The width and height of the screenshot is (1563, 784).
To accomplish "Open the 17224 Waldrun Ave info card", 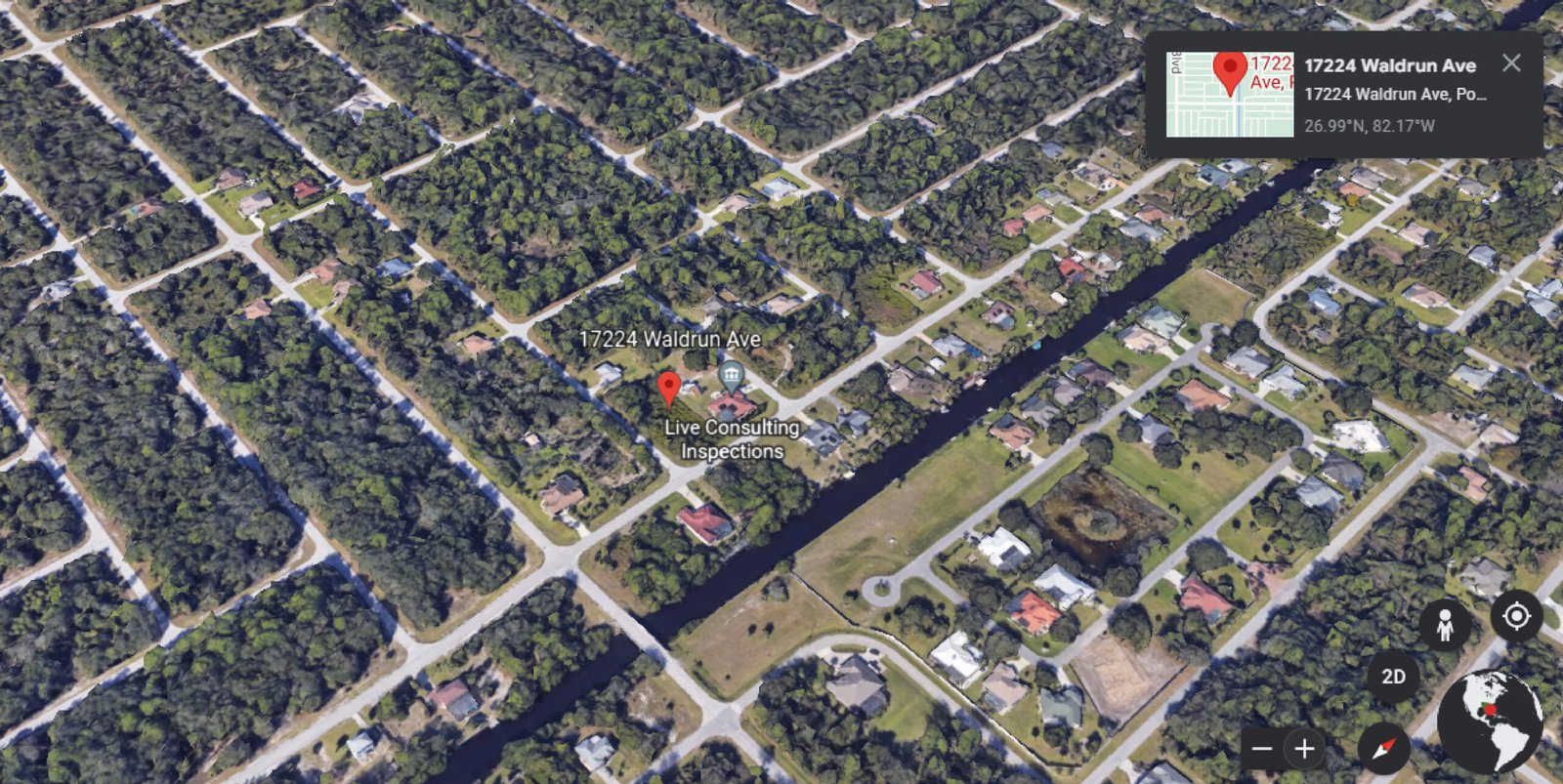I will click(x=1390, y=94).
